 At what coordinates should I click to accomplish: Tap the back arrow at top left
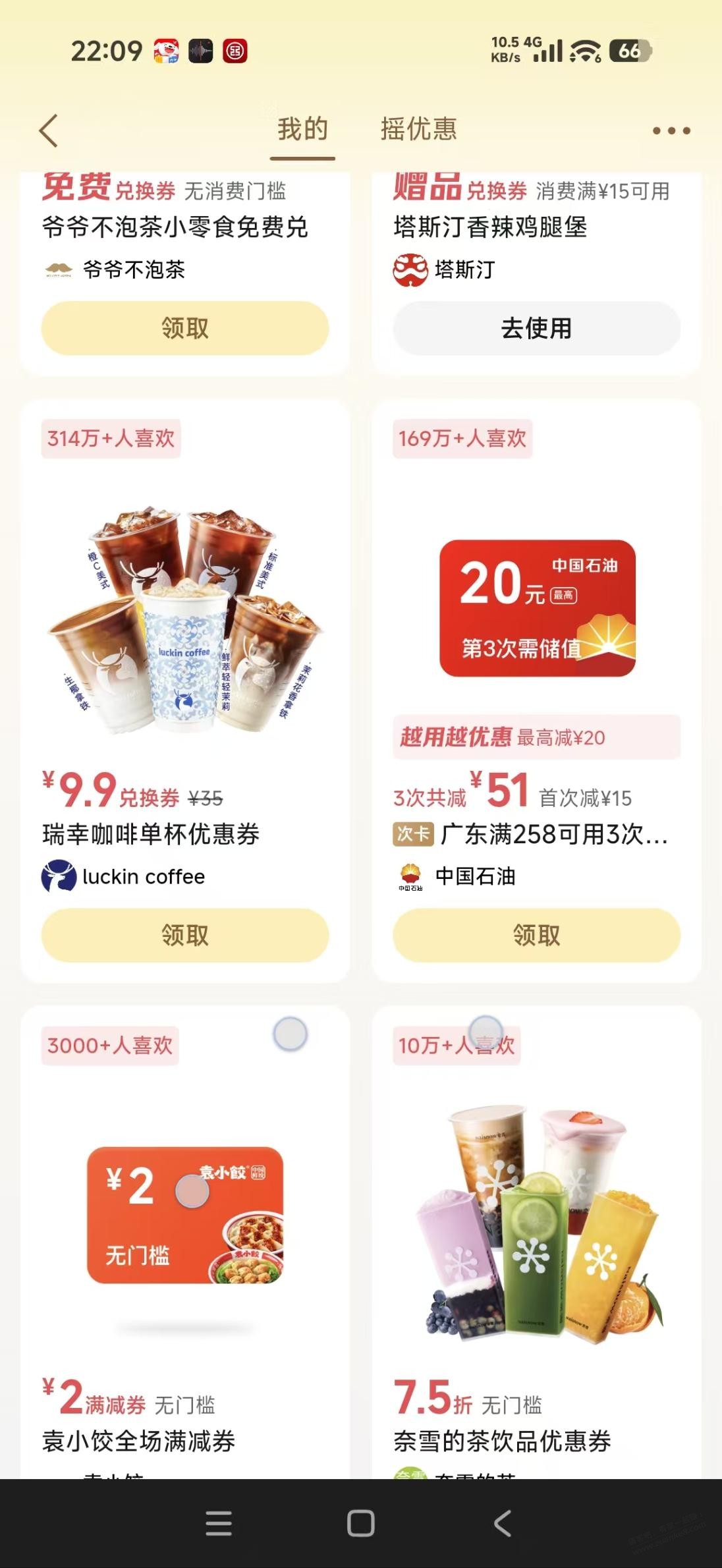pos(48,130)
